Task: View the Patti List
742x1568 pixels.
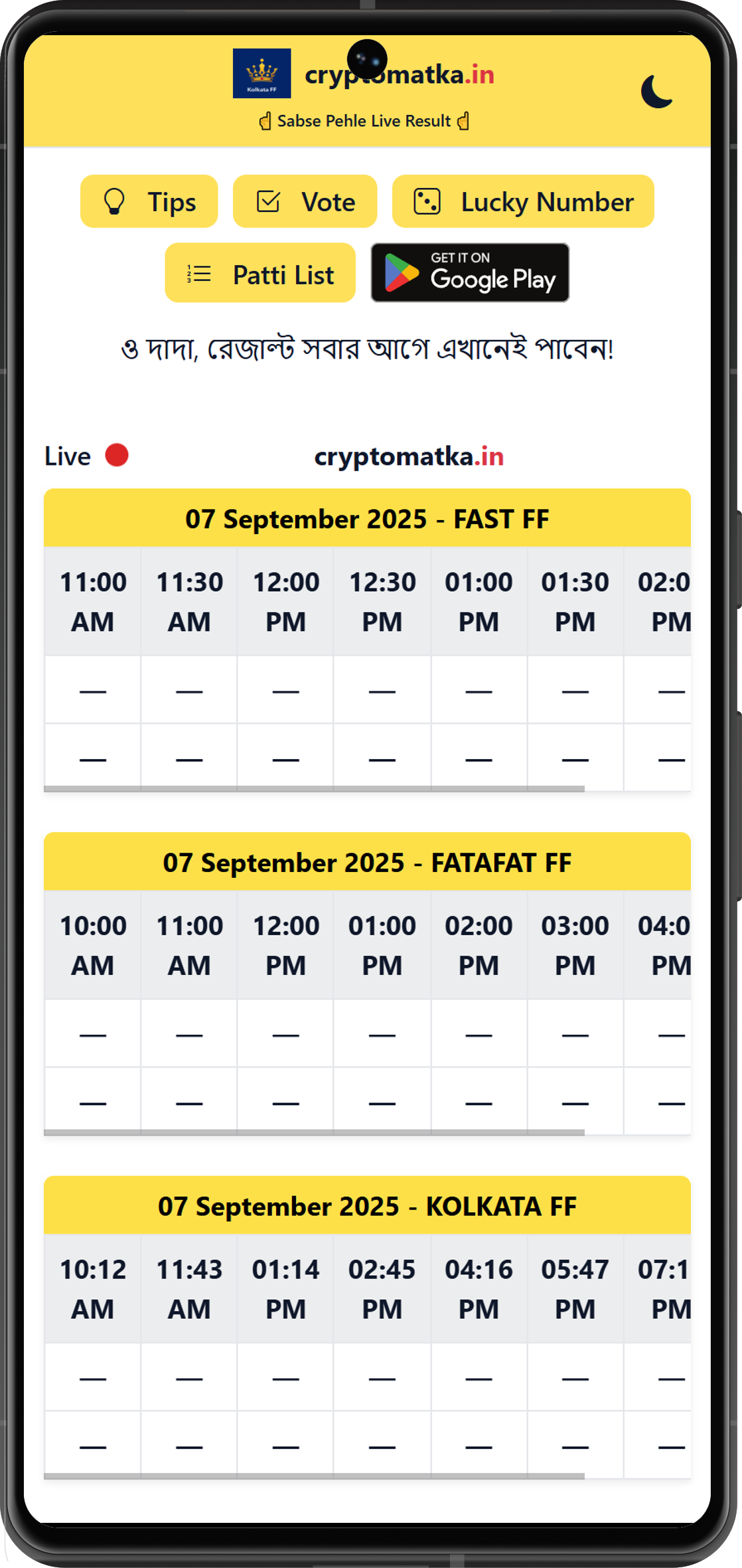Action: pos(260,274)
